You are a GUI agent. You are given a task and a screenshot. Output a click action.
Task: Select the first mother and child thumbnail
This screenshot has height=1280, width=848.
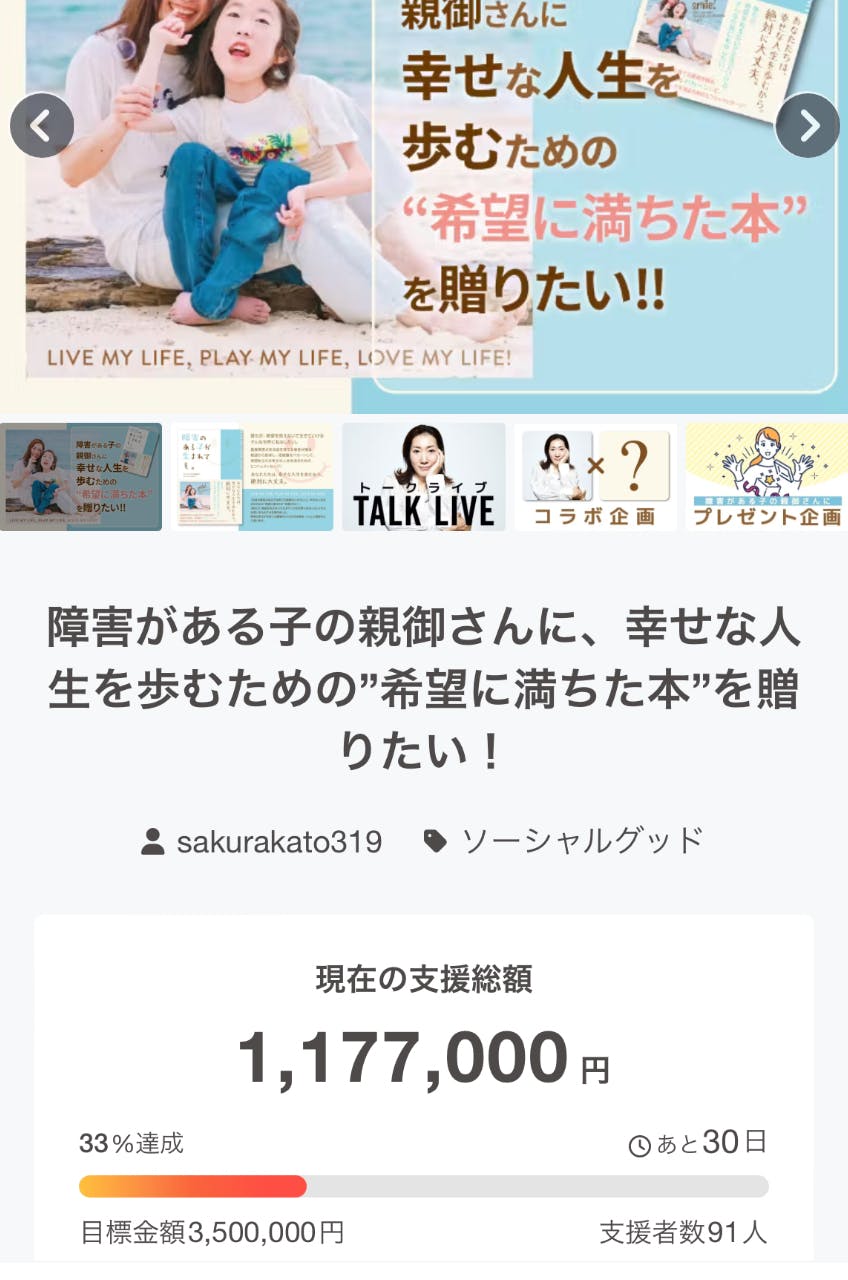click(81, 477)
